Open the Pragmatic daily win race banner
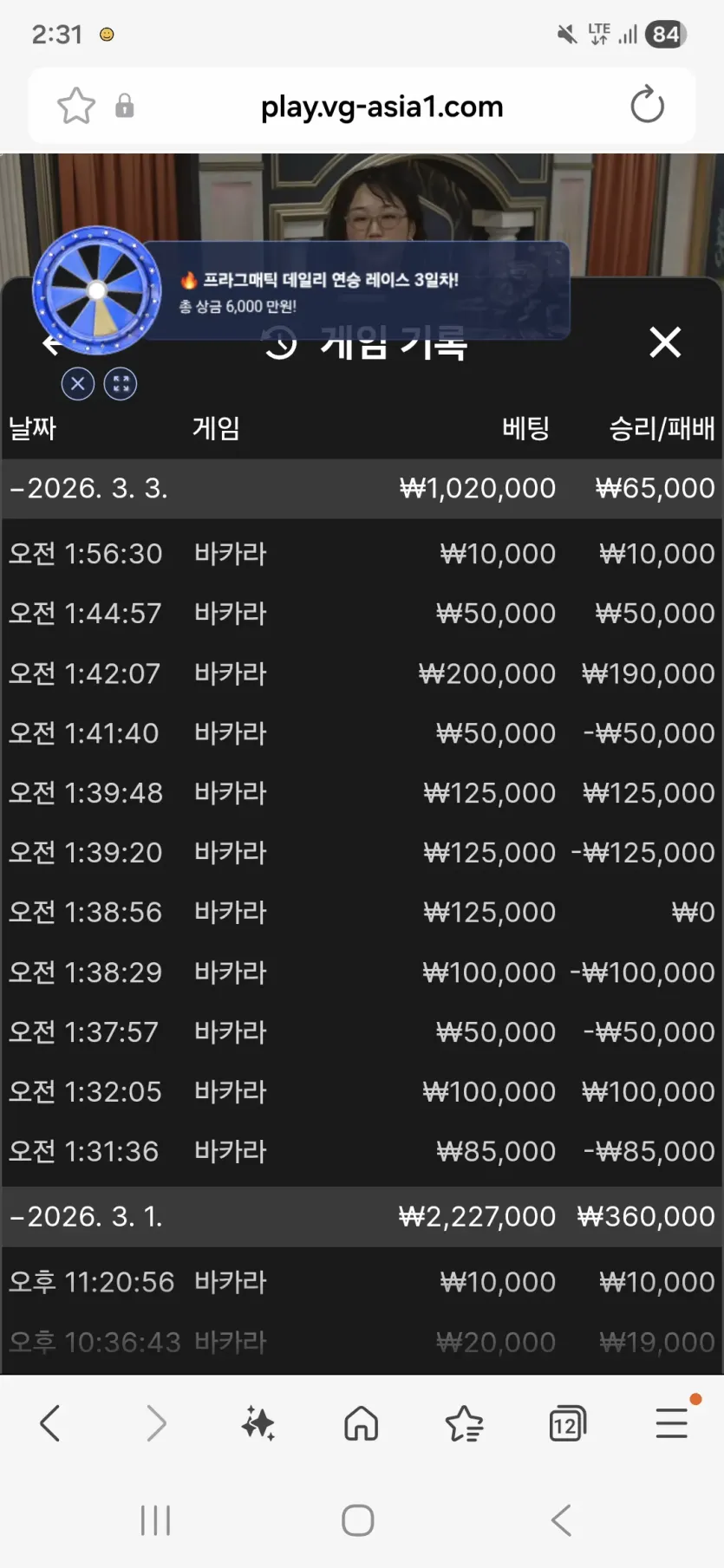This screenshot has height=1568, width=724. tap(355, 290)
